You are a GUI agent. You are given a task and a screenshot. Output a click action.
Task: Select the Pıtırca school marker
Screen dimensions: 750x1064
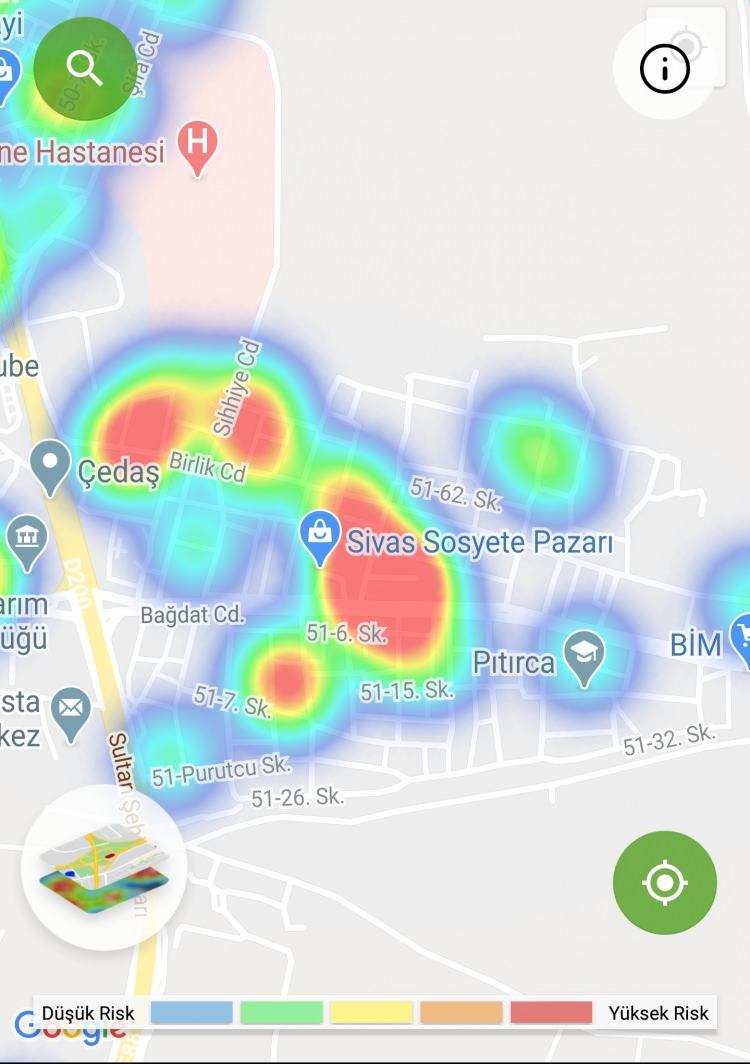[x=584, y=657]
